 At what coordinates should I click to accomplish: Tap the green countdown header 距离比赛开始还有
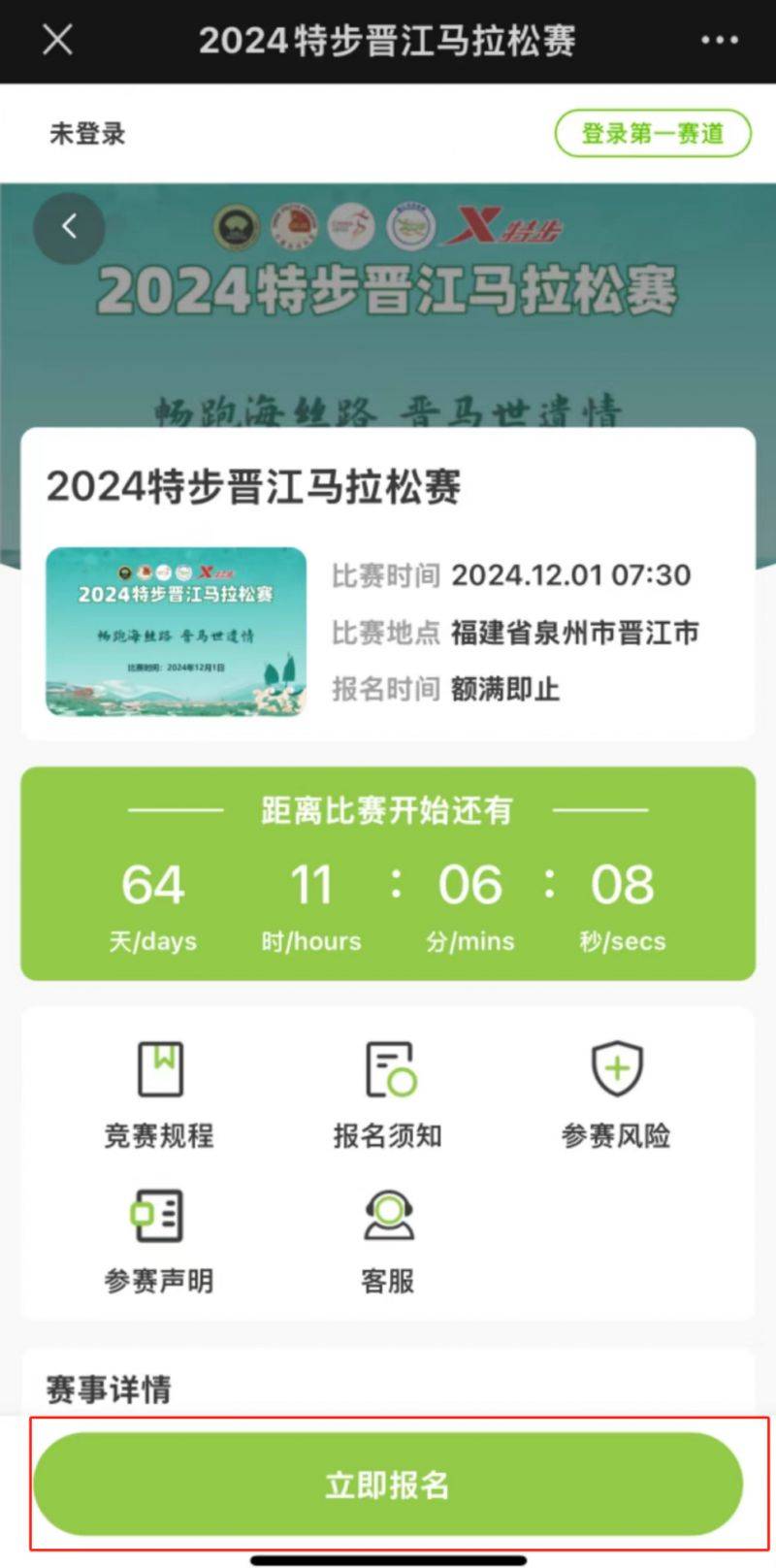[386, 809]
